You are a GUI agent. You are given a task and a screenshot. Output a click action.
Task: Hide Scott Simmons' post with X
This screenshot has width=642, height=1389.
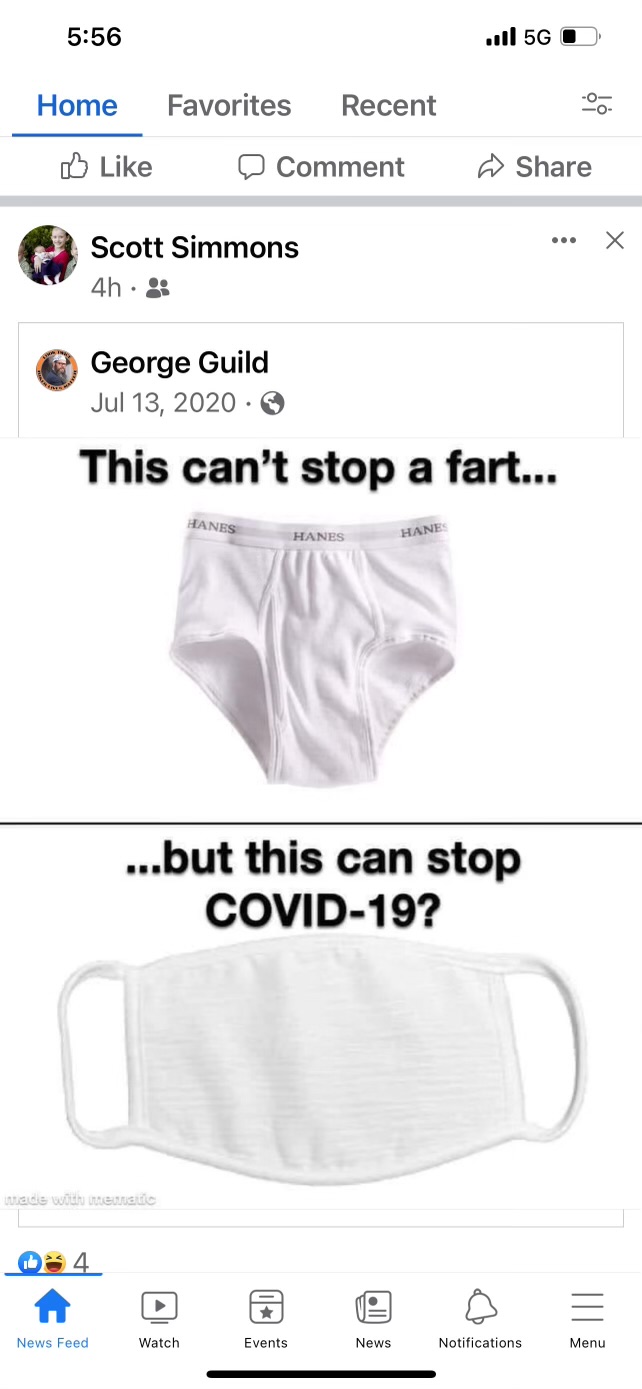(615, 240)
